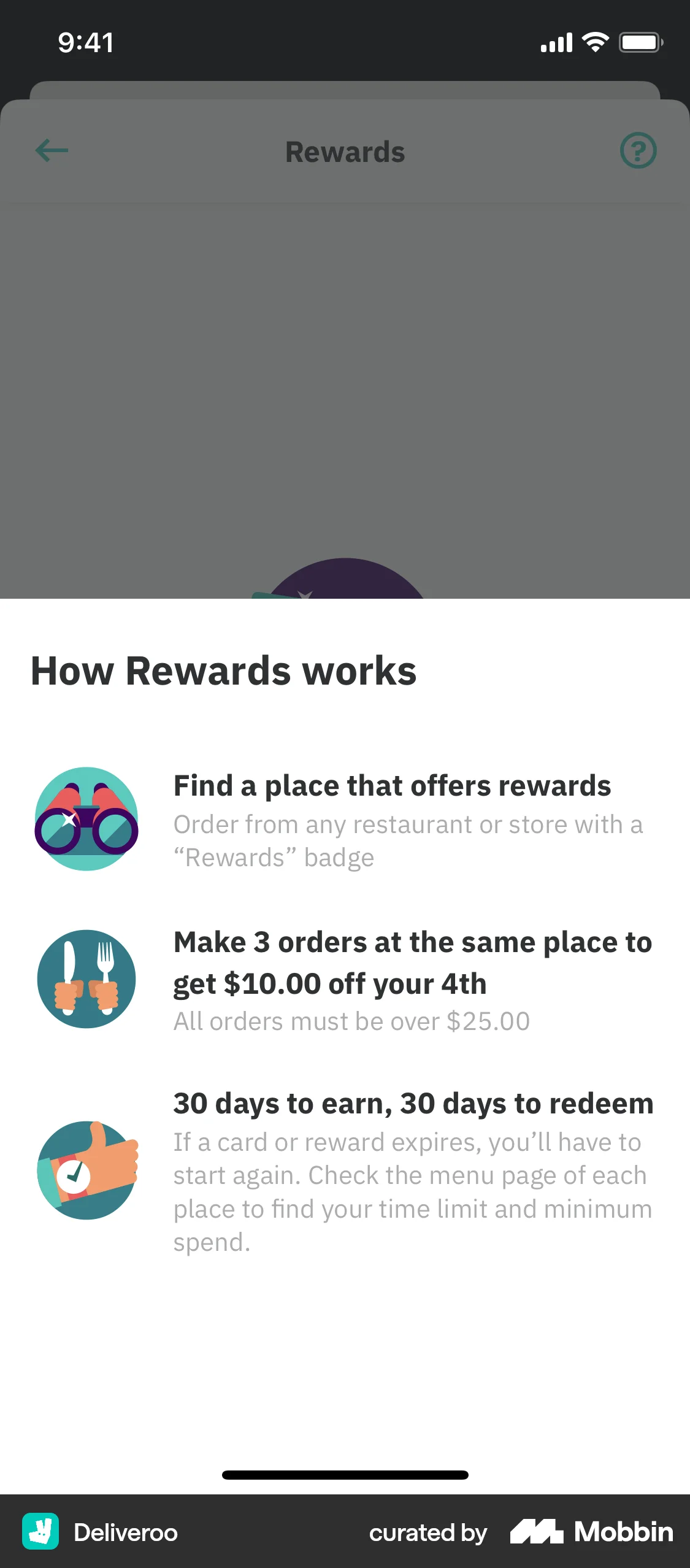The image size is (690, 1568).
Task: Tap the 'How Rewards works' heading
Action: coord(223,671)
